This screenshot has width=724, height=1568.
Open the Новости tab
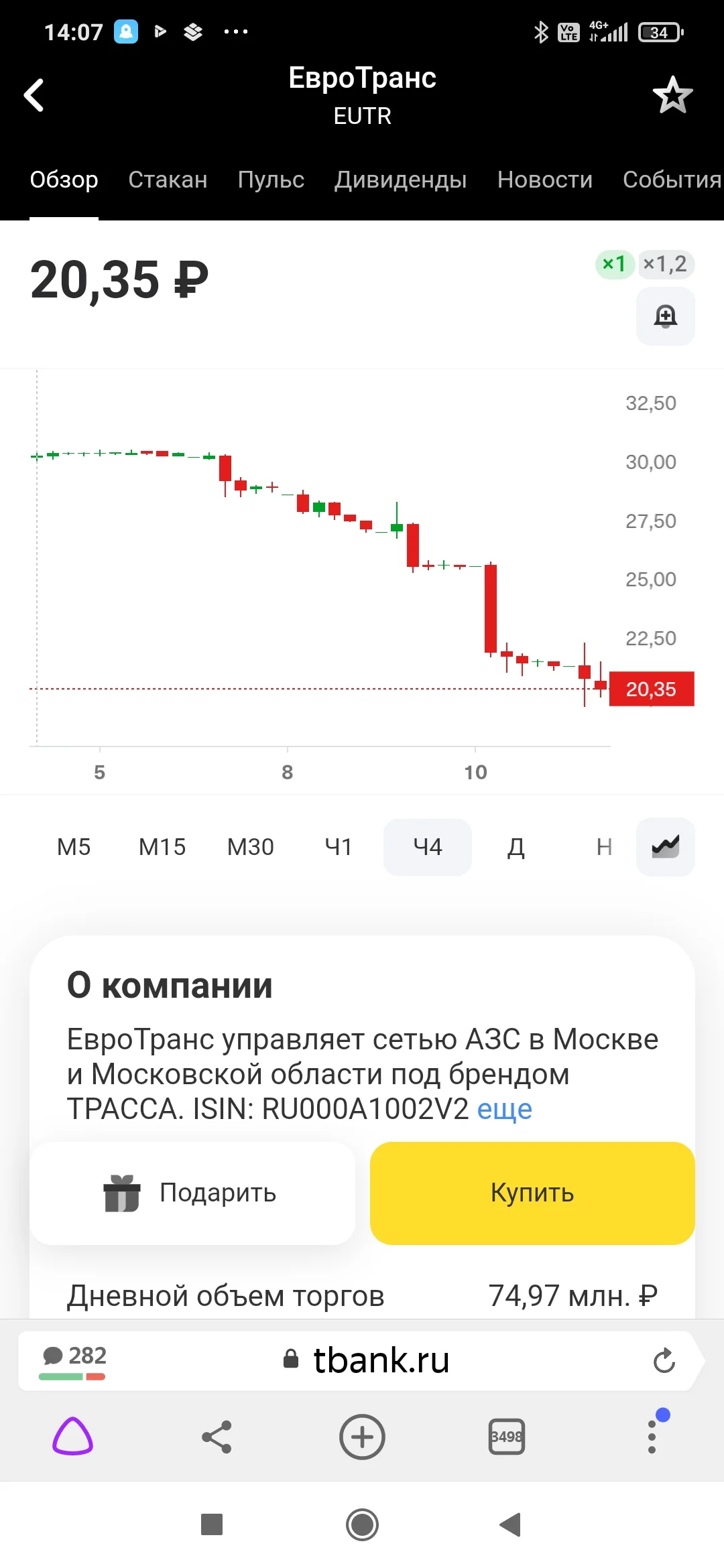pos(545,180)
